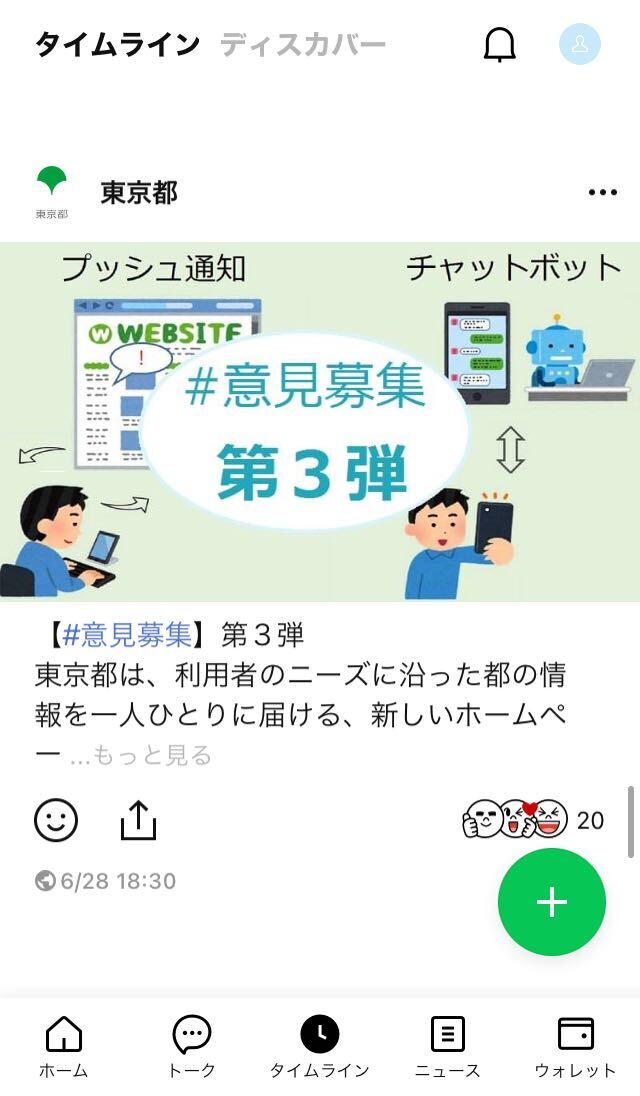This screenshot has height=1096, width=640.
Task: Open my profile avatar
Action: coord(579,44)
